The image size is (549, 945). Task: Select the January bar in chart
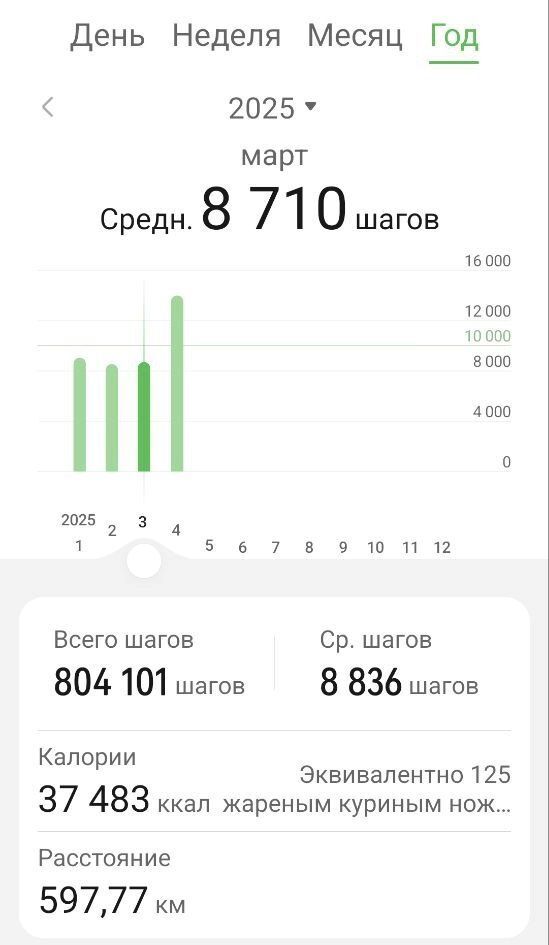pyautogui.click(x=80, y=415)
